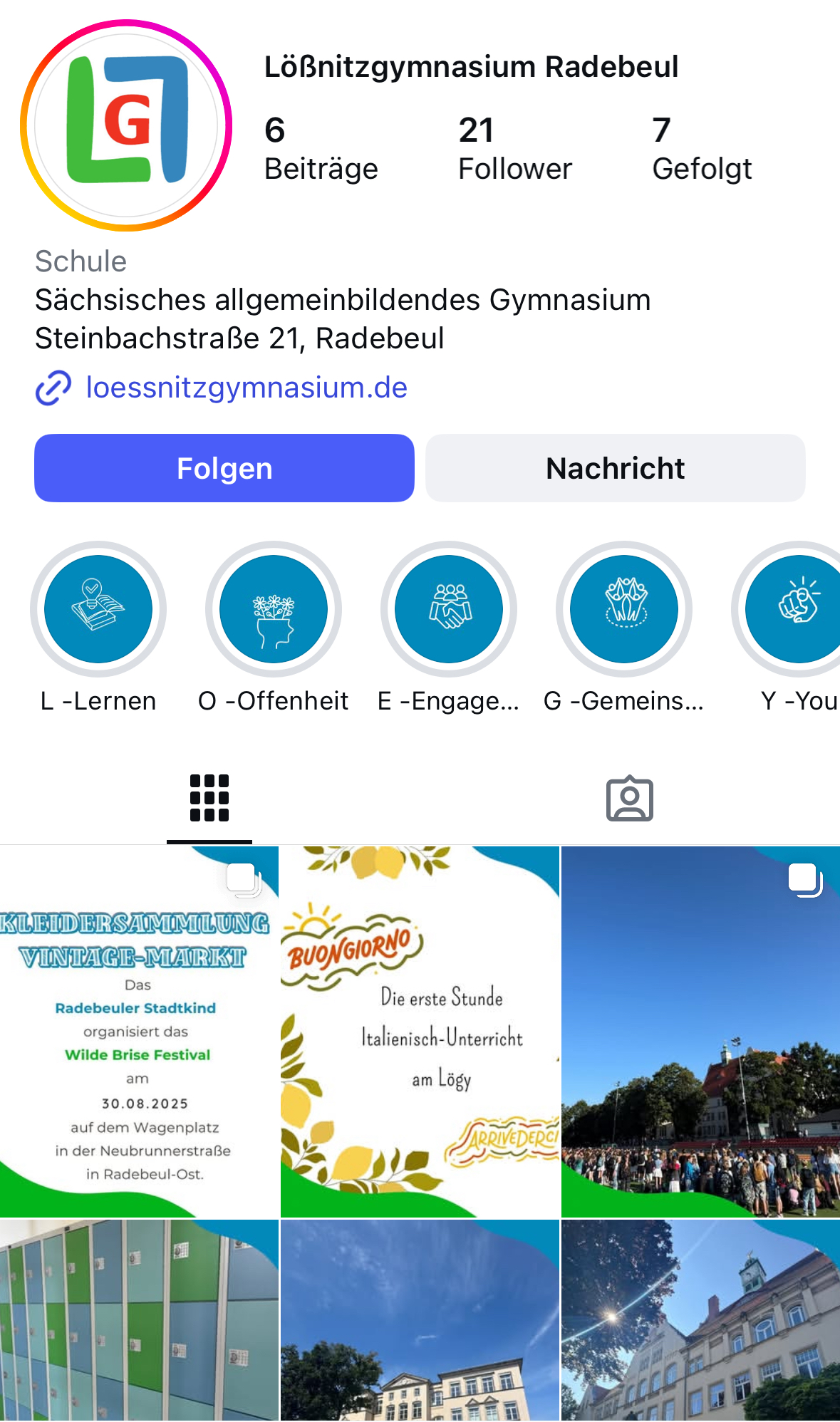Switch to the posts grid tab
The width and height of the screenshot is (840, 1422).
209,798
